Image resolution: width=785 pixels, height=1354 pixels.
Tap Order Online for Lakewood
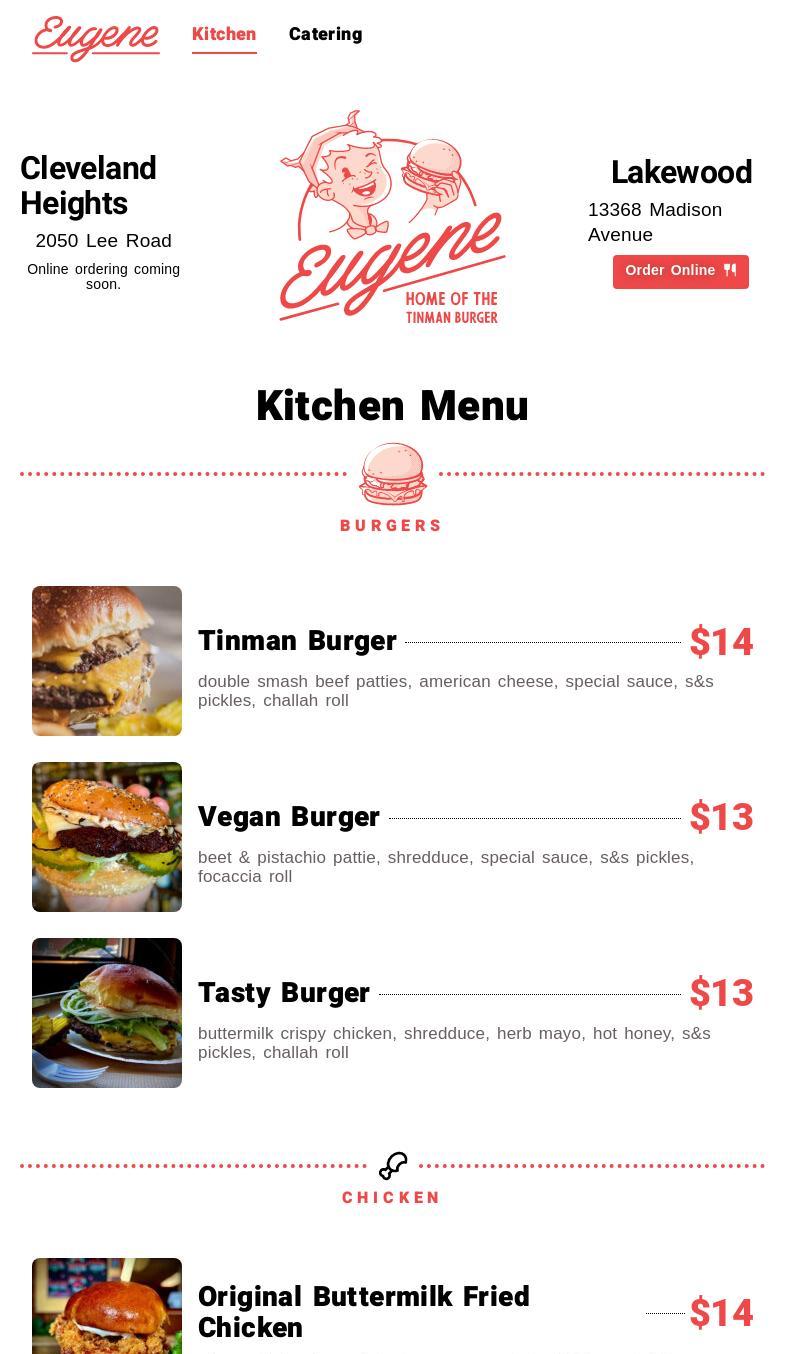pos(680,271)
